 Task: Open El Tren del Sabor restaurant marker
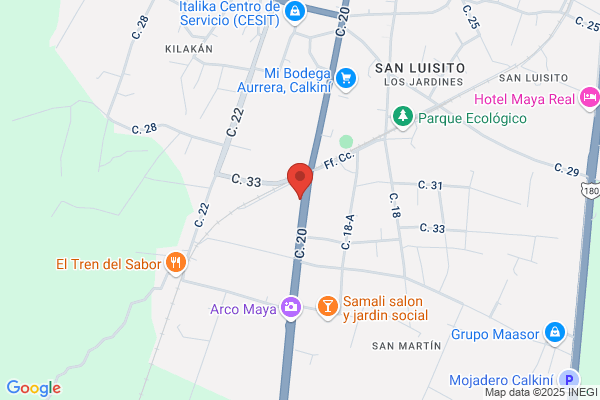(176, 263)
